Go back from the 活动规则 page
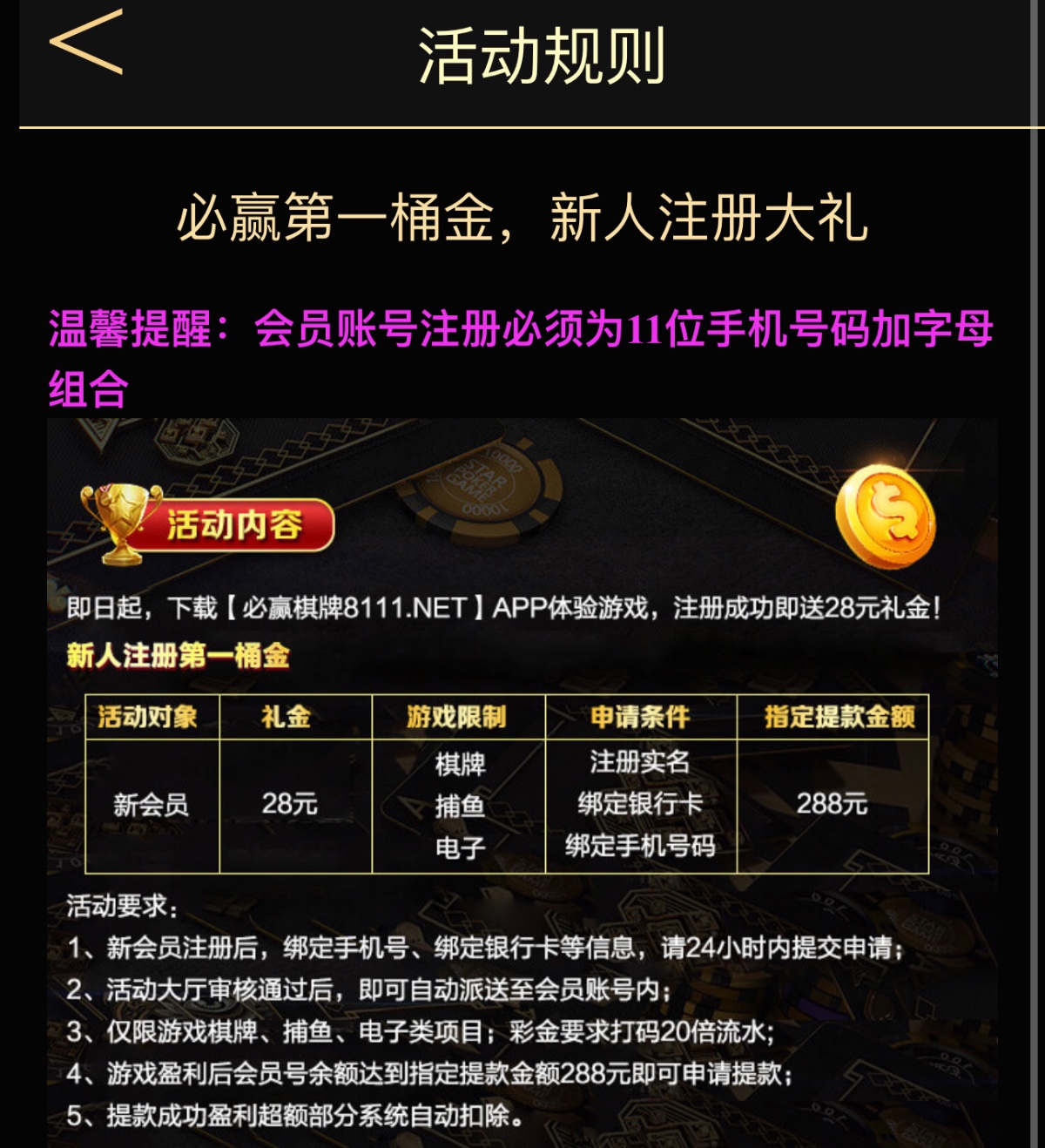 pyautogui.click(x=86, y=44)
